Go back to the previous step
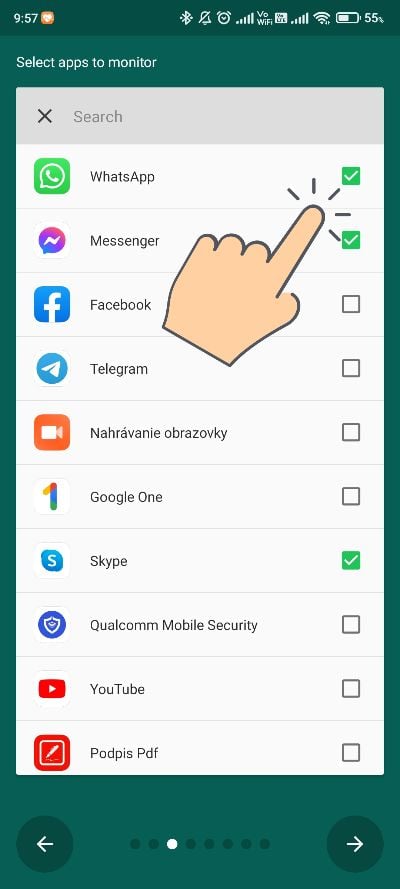The height and width of the screenshot is (889, 400). point(45,844)
